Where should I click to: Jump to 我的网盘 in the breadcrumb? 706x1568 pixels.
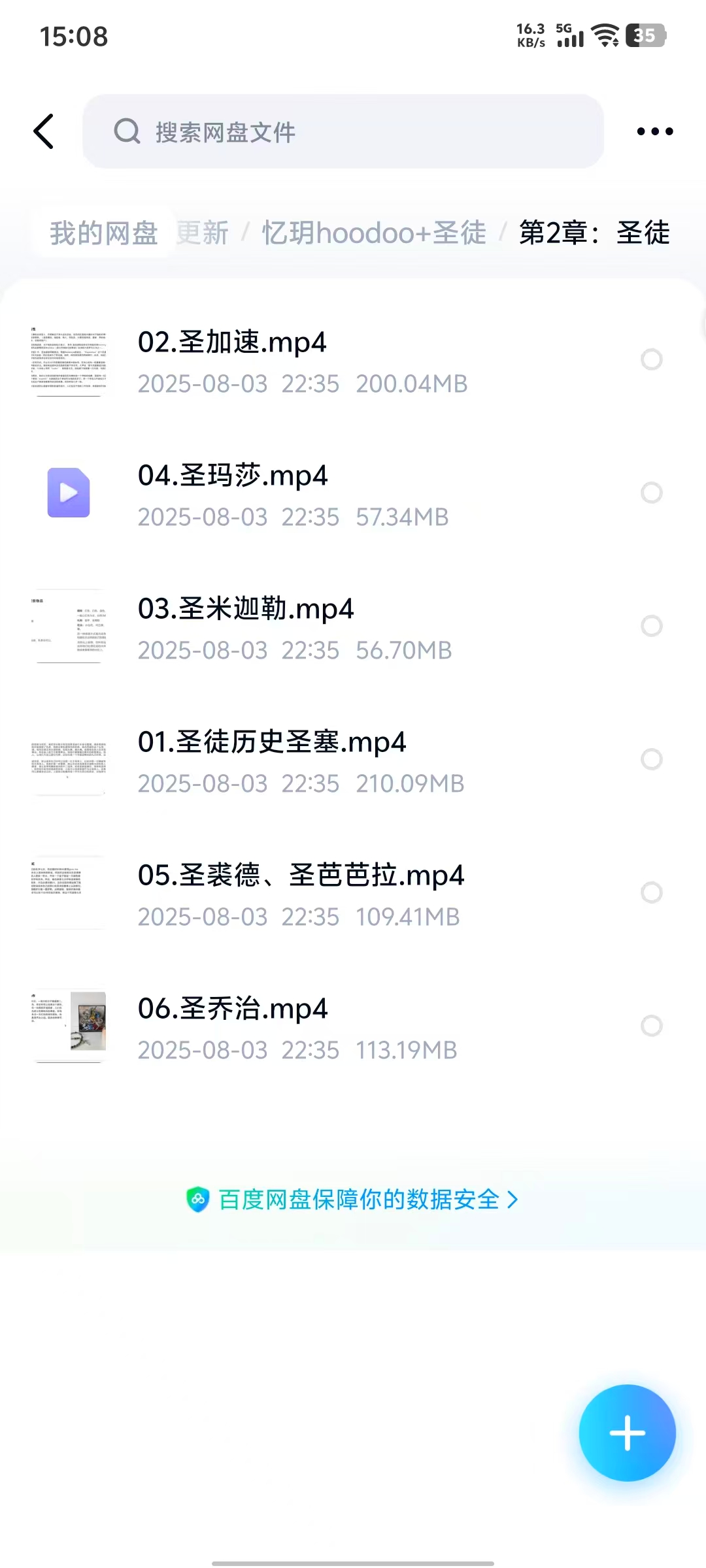click(104, 233)
